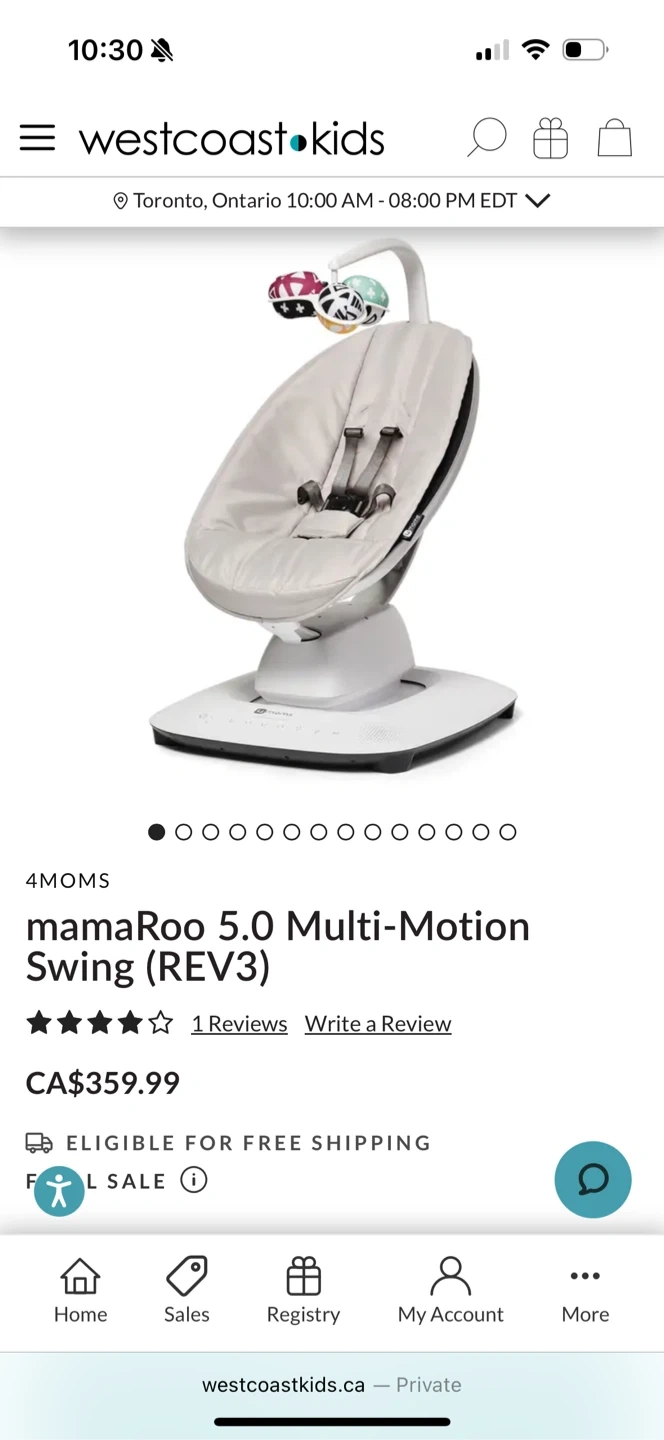This screenshot has width=664, height=1440.
Task: Open the More tab
Action: 585,1291
